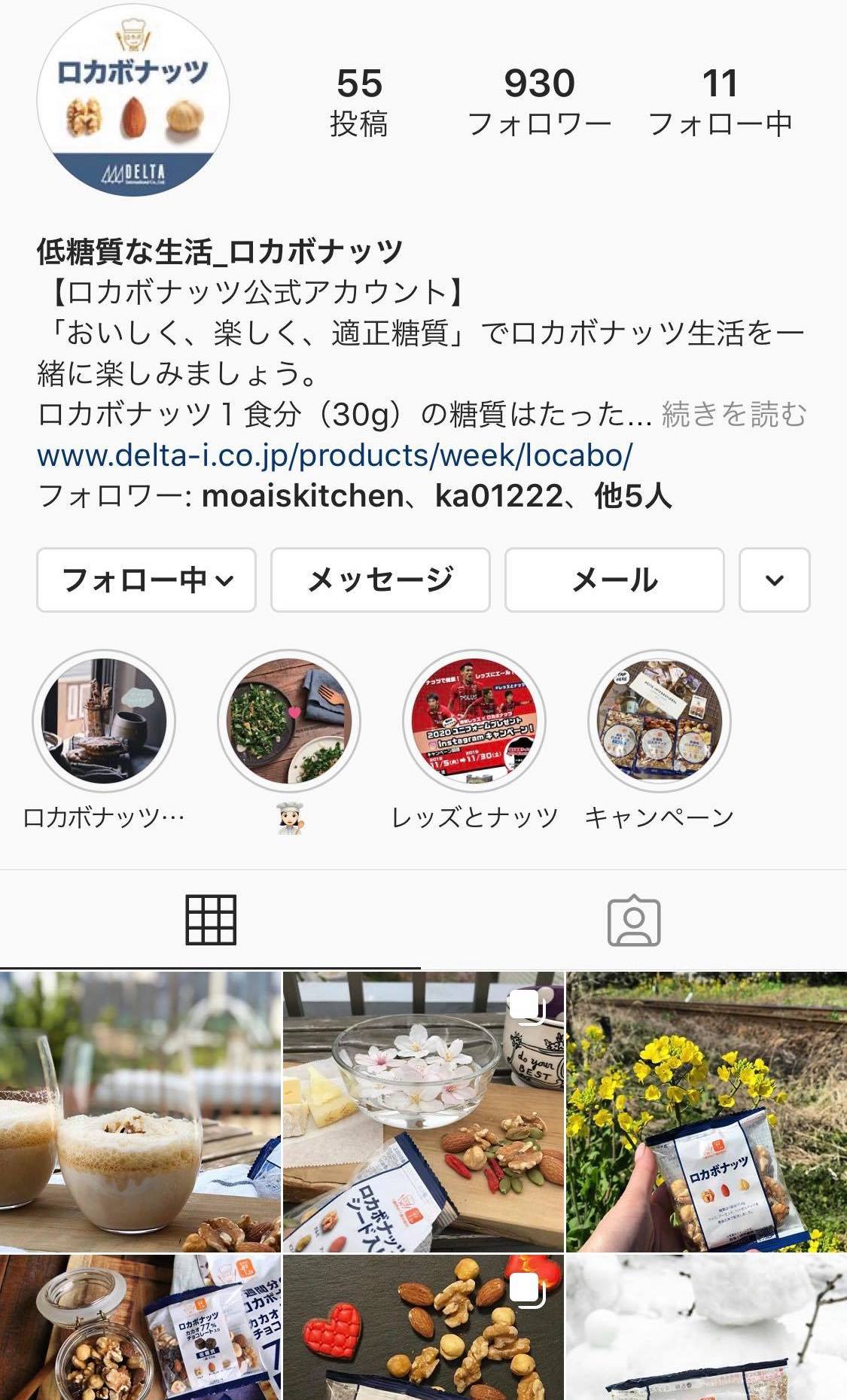View the レッズとナッツ highlight

pyautogui.click(x=474, y=721)
